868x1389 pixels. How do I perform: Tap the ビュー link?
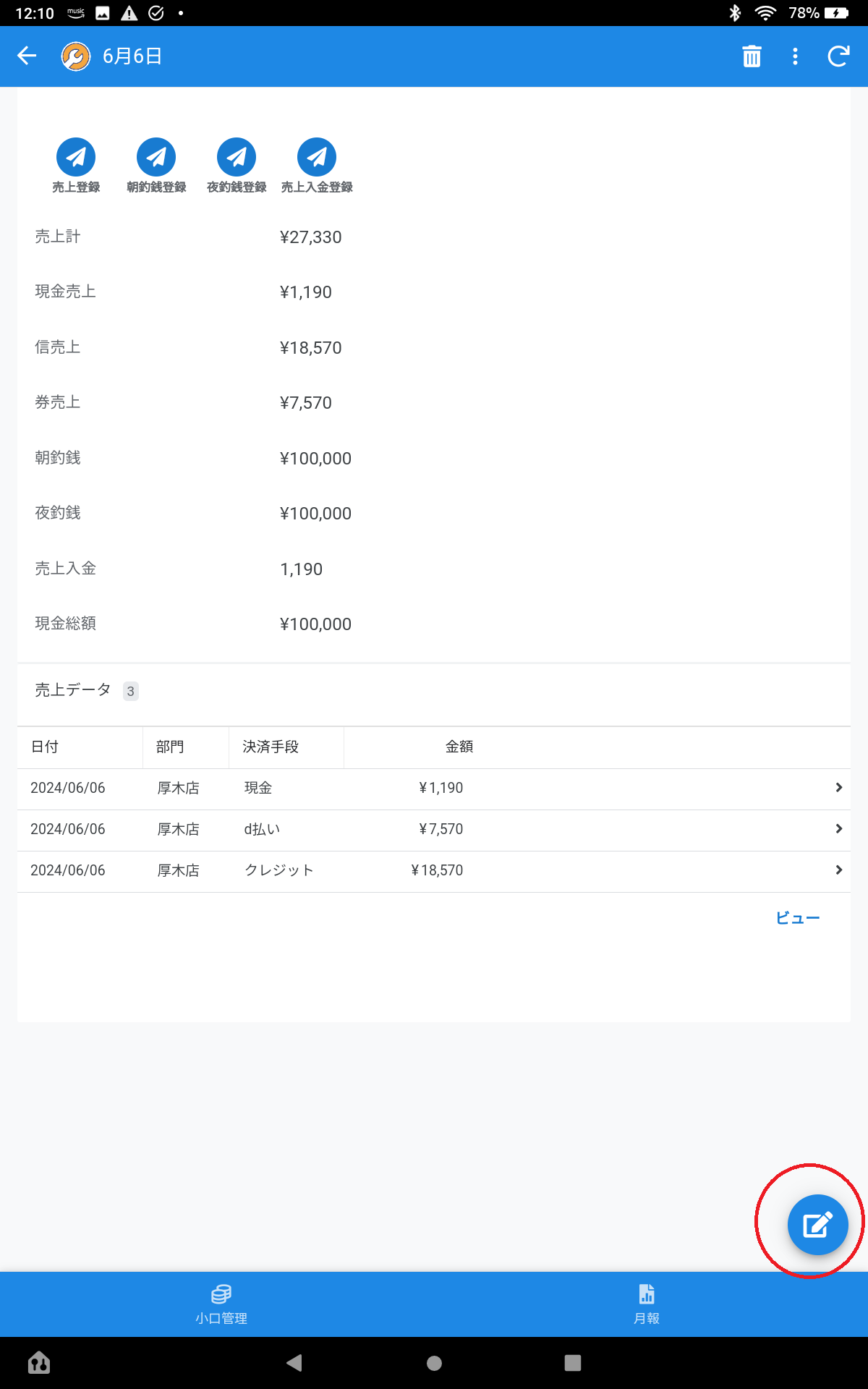[797, 918]
